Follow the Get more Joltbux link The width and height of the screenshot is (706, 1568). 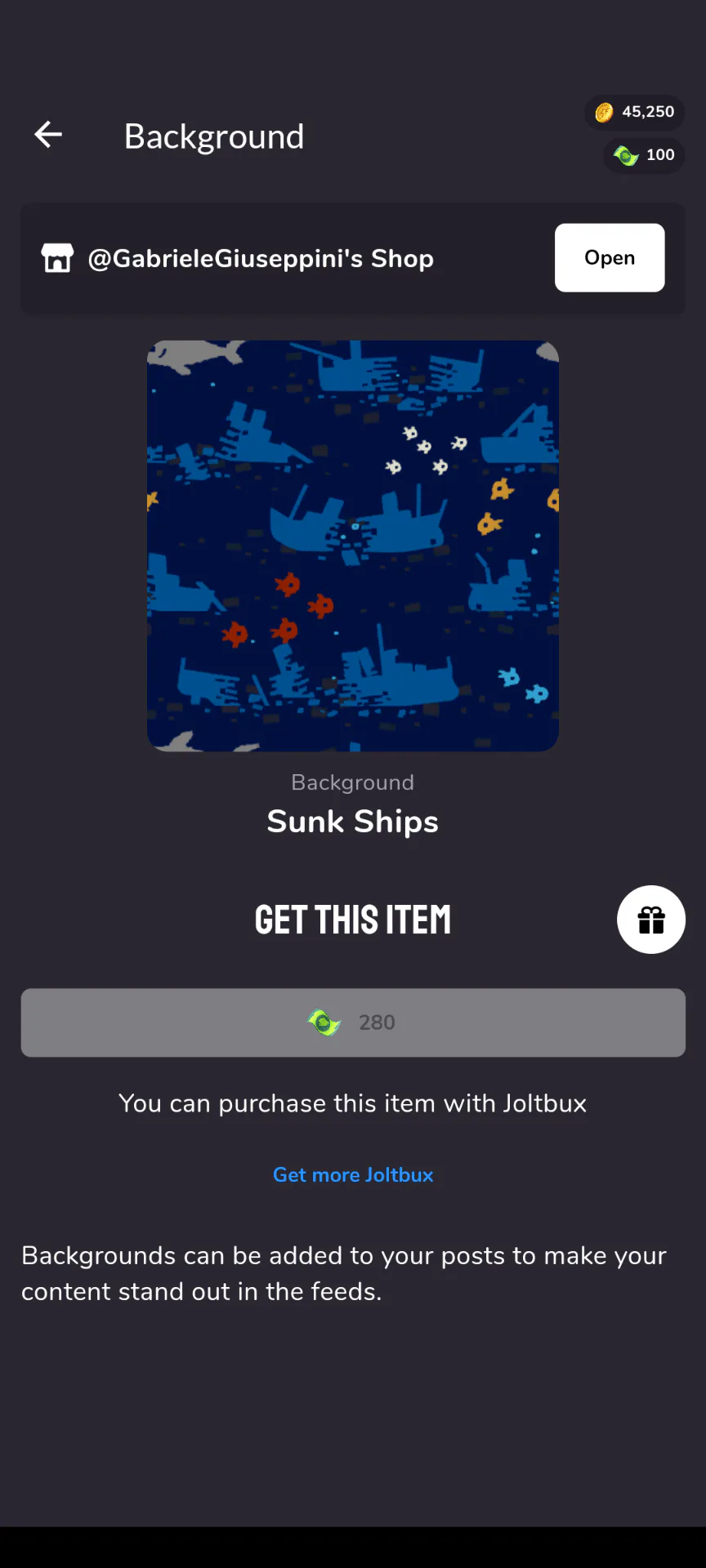coord(353,1174)
